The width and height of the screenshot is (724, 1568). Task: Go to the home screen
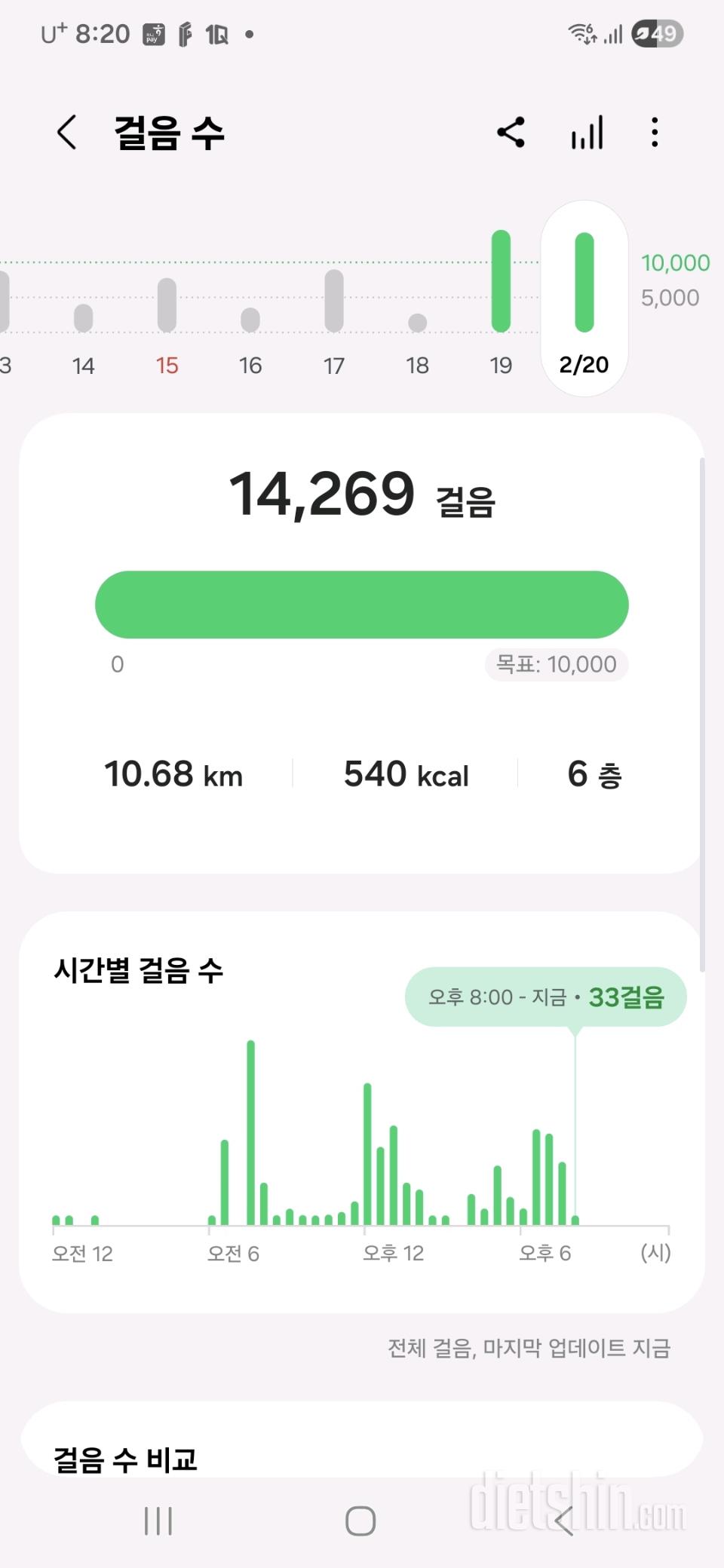coord(360,1521)
